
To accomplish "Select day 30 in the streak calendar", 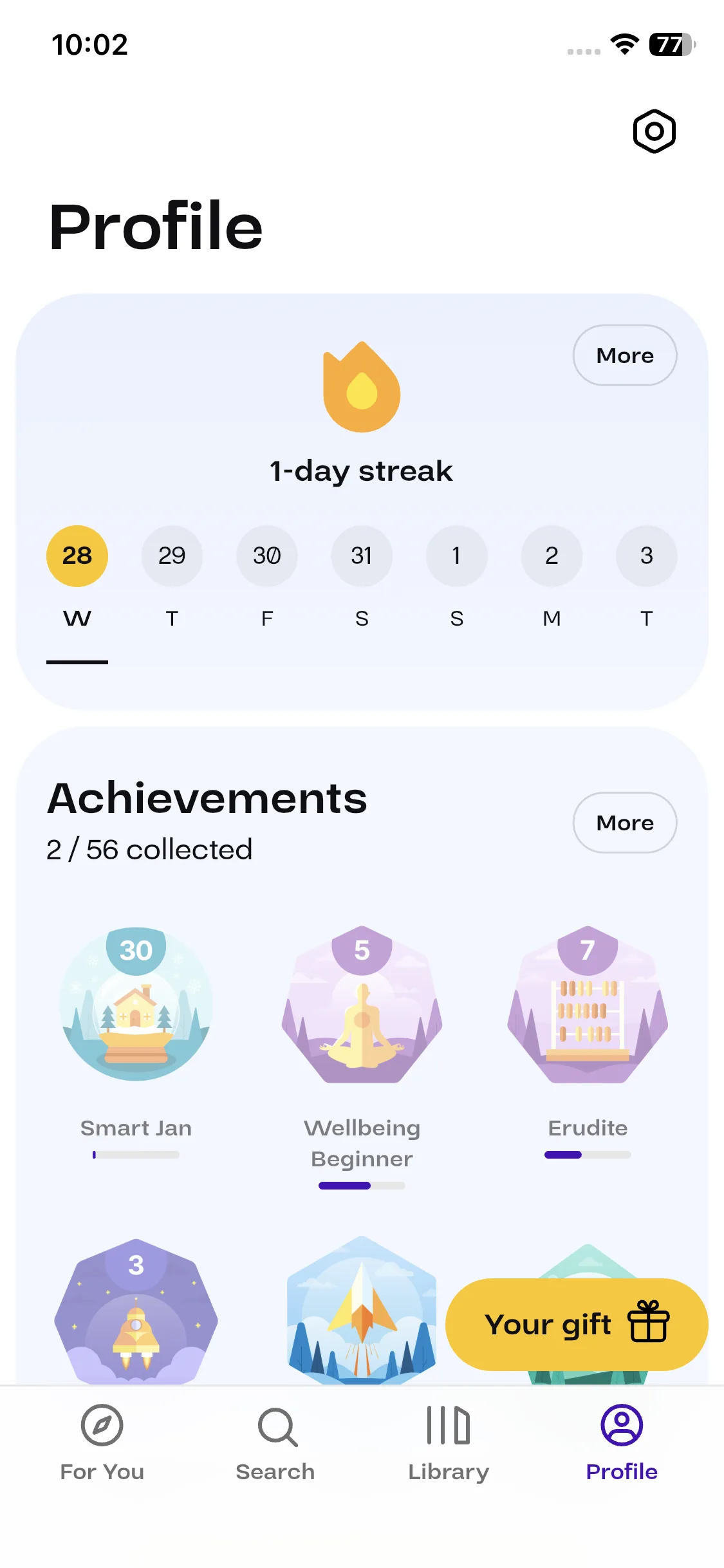I will click(x=267, y=556).
